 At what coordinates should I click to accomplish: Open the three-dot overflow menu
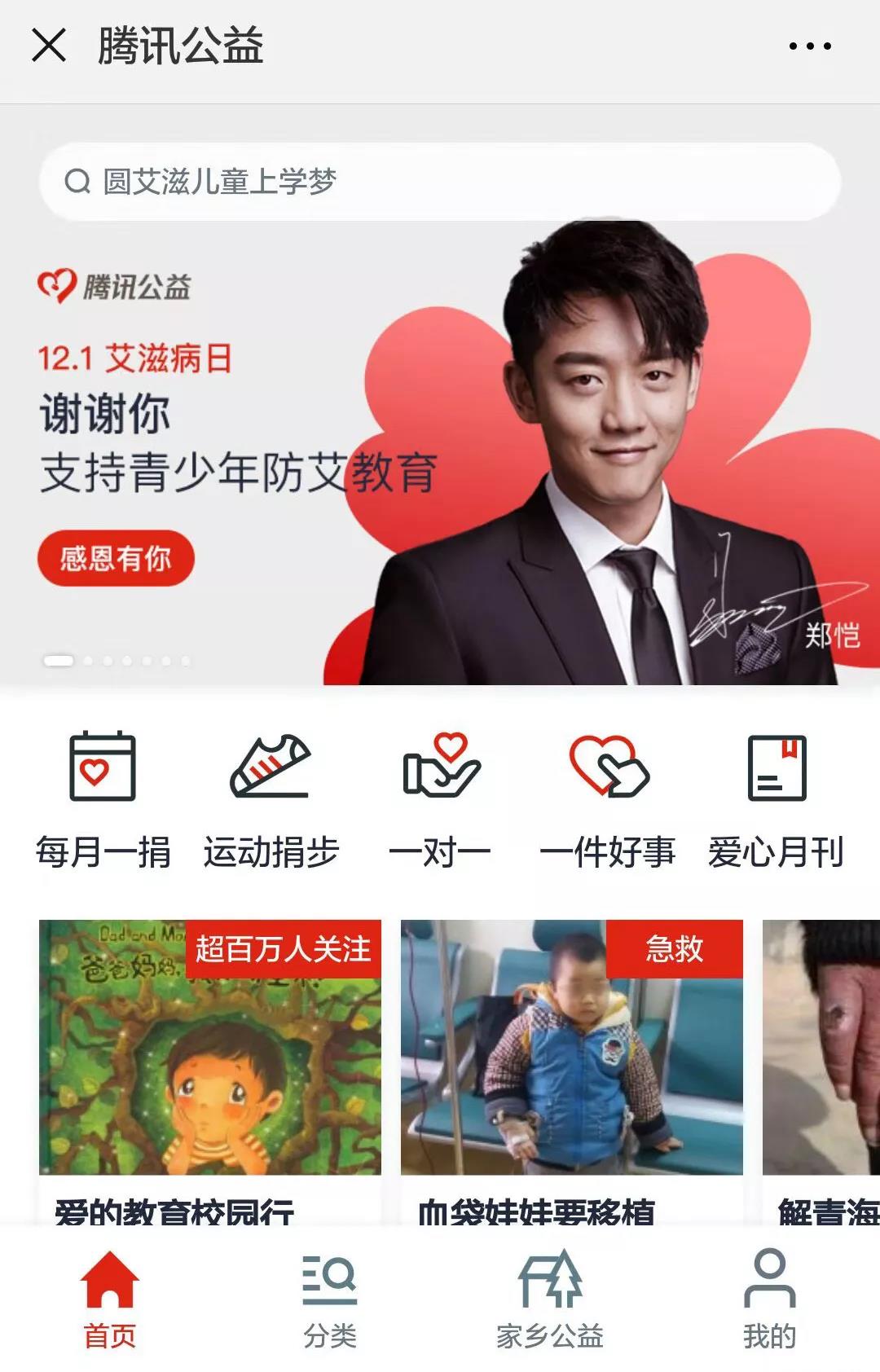tap(810, 46)
